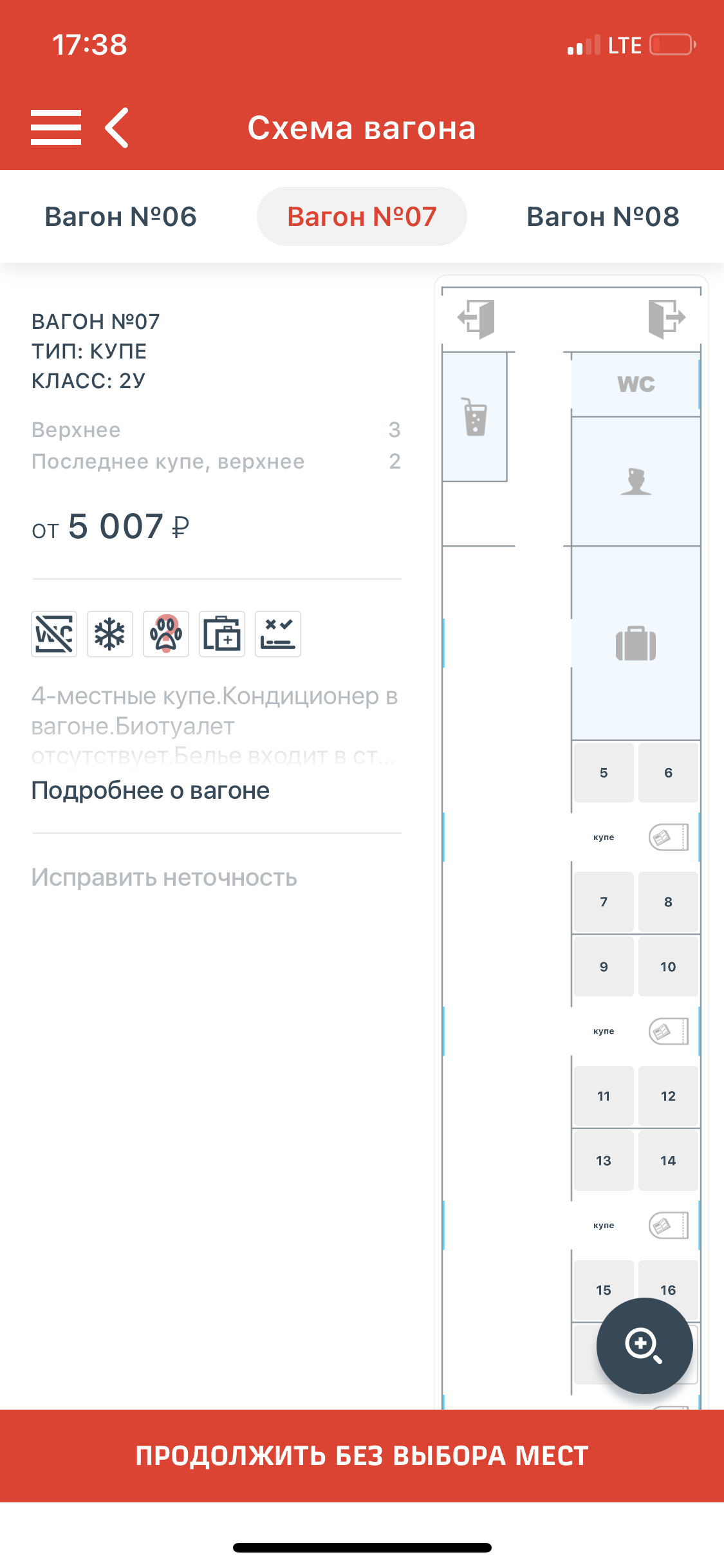Tap the air conditioner snowflake icon
This screenshot has height=1568, width=724.
tap(110, 634)
